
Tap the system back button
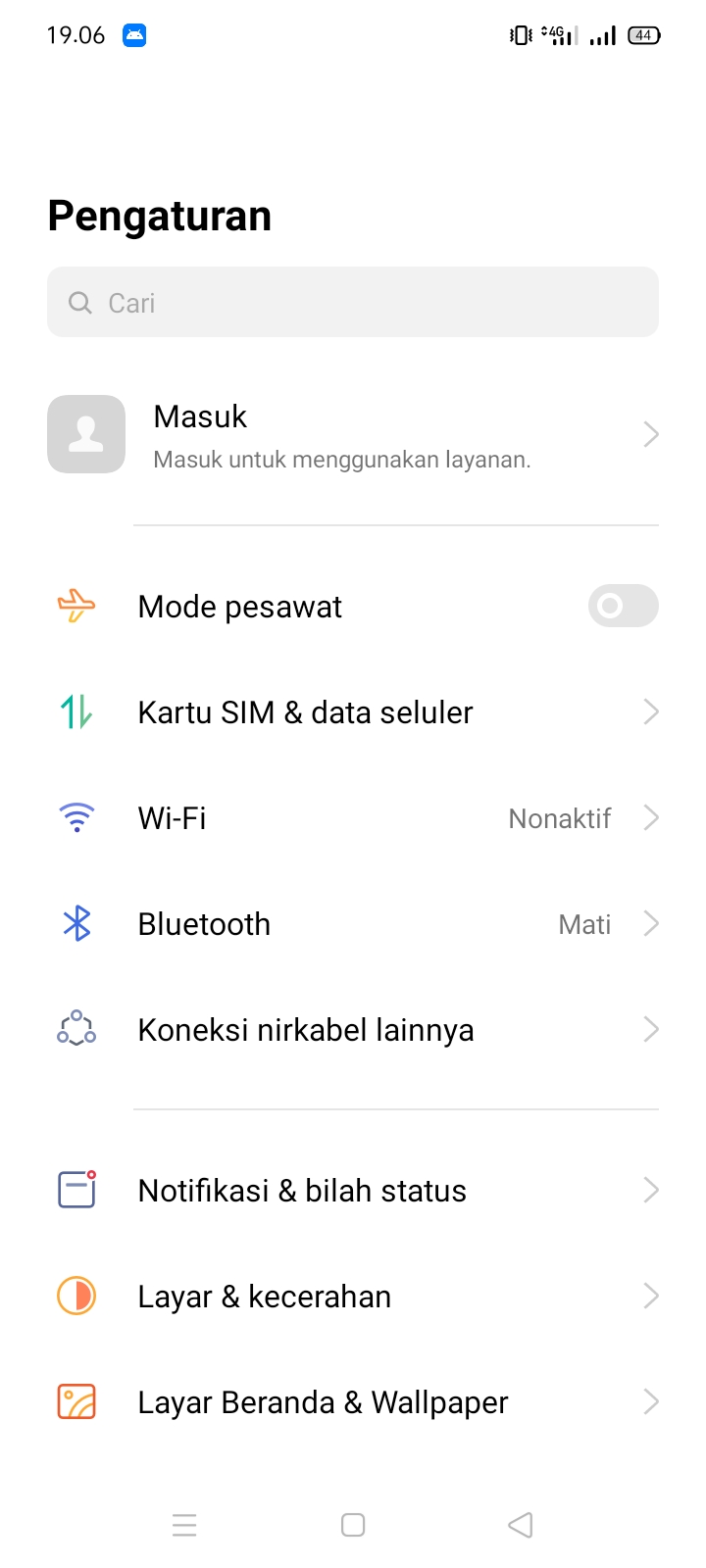click(521, 1525)
